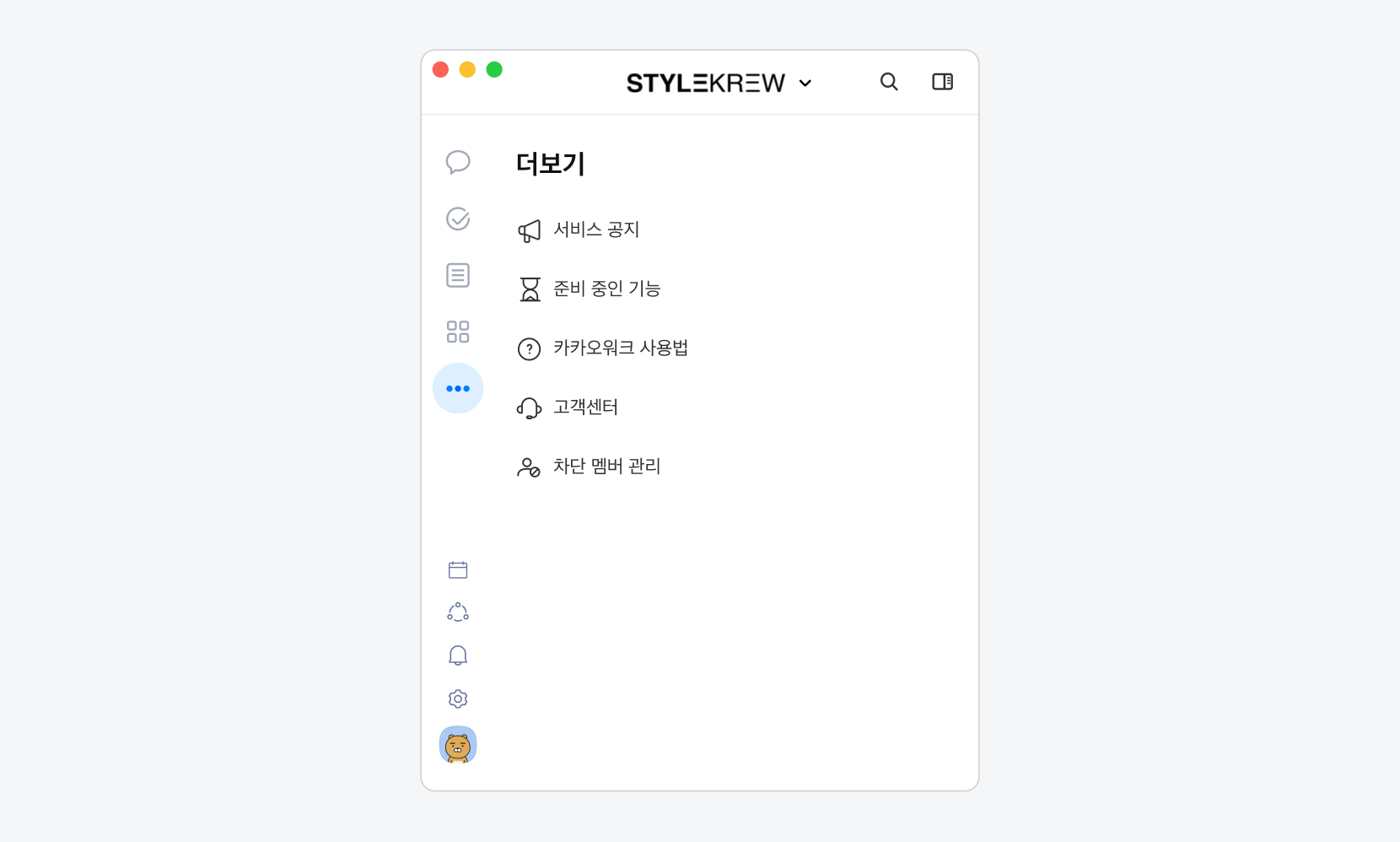
Task: Open the organization chart icon
Action: click(458, 613)
